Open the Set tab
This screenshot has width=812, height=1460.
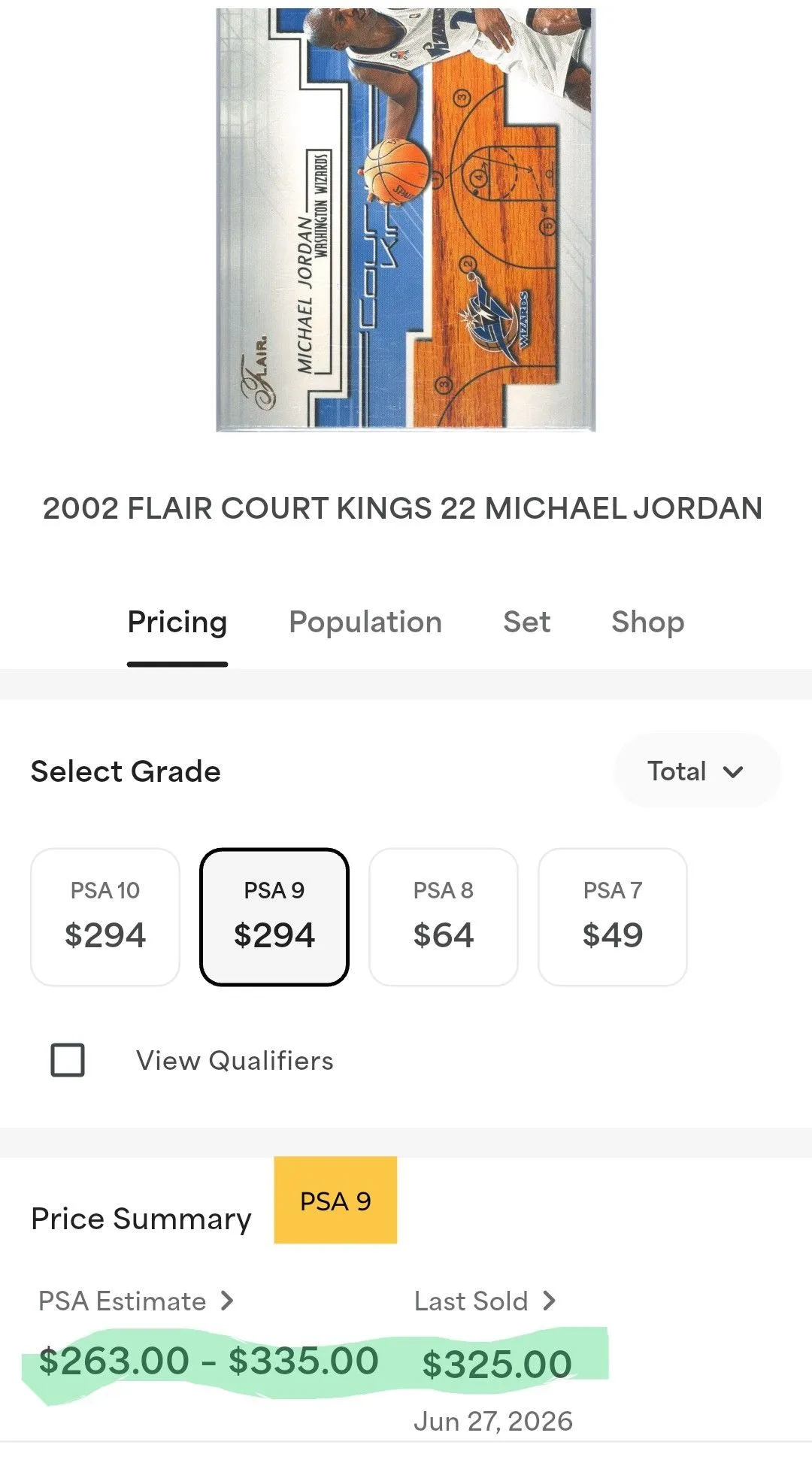[526, 622]
